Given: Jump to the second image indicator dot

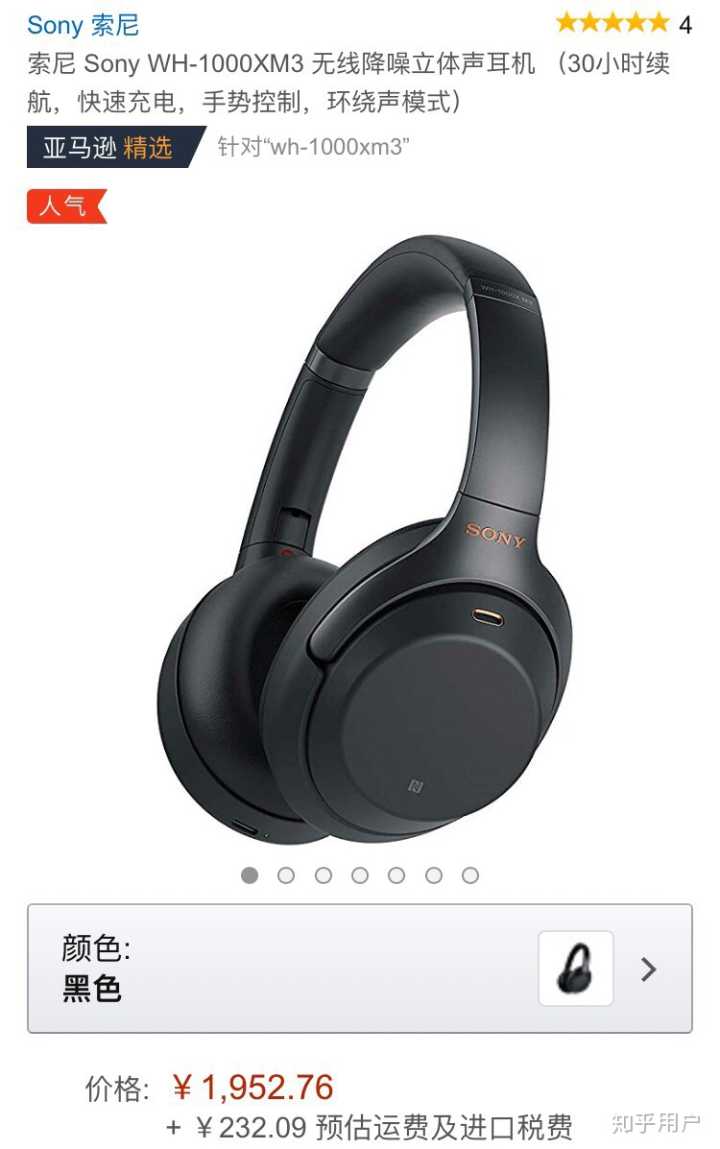Looking at the screenshot, I should [286, 875].
